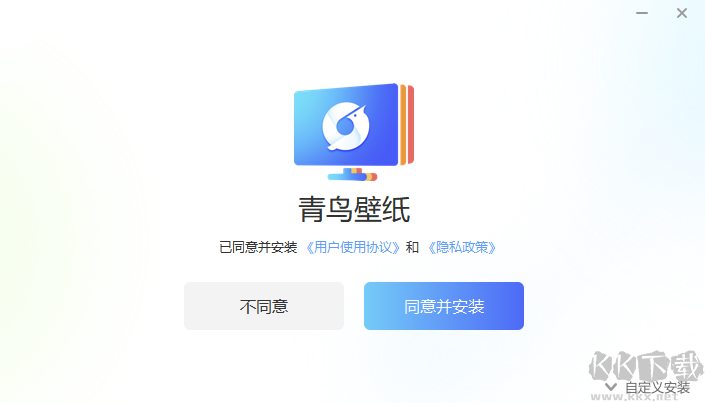Tap the 不同意 button
Screen dimensions: 705x403
click(x=264, y=306)
